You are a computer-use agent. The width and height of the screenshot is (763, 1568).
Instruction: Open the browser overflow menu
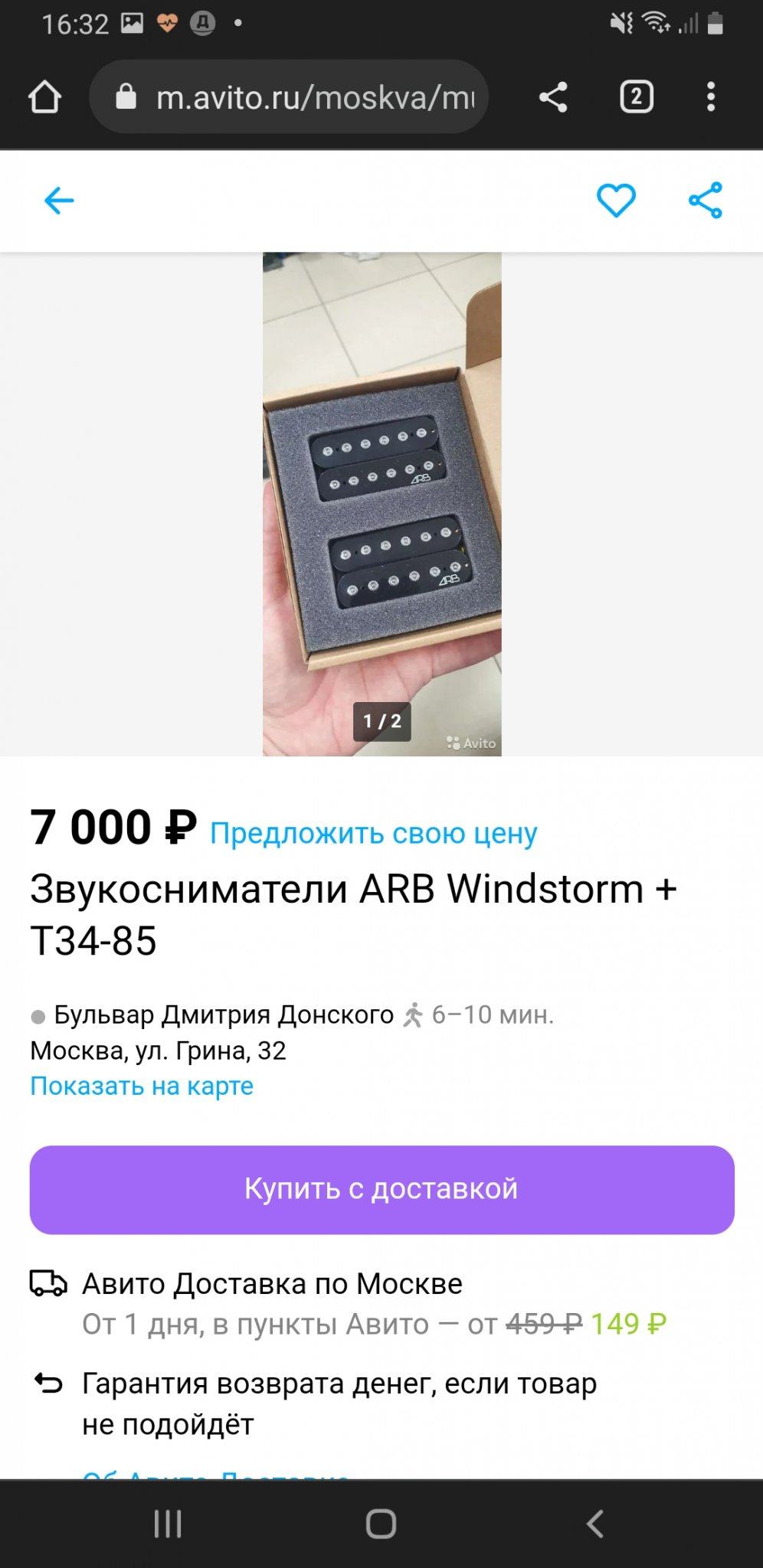711,97
